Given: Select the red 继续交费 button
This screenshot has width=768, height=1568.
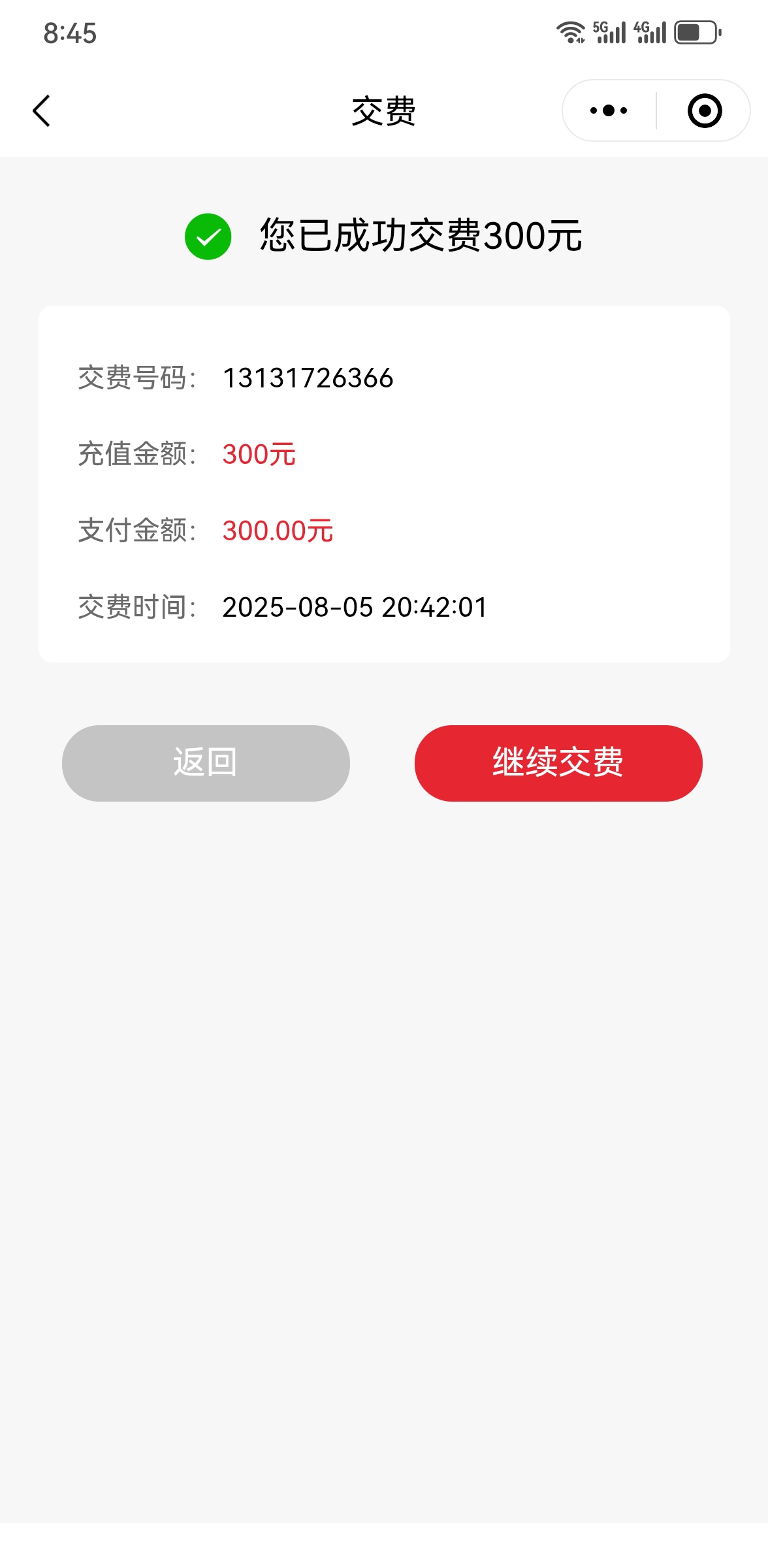Looking at the screenshot, I should pyautogui.click(x=558, y=762).
